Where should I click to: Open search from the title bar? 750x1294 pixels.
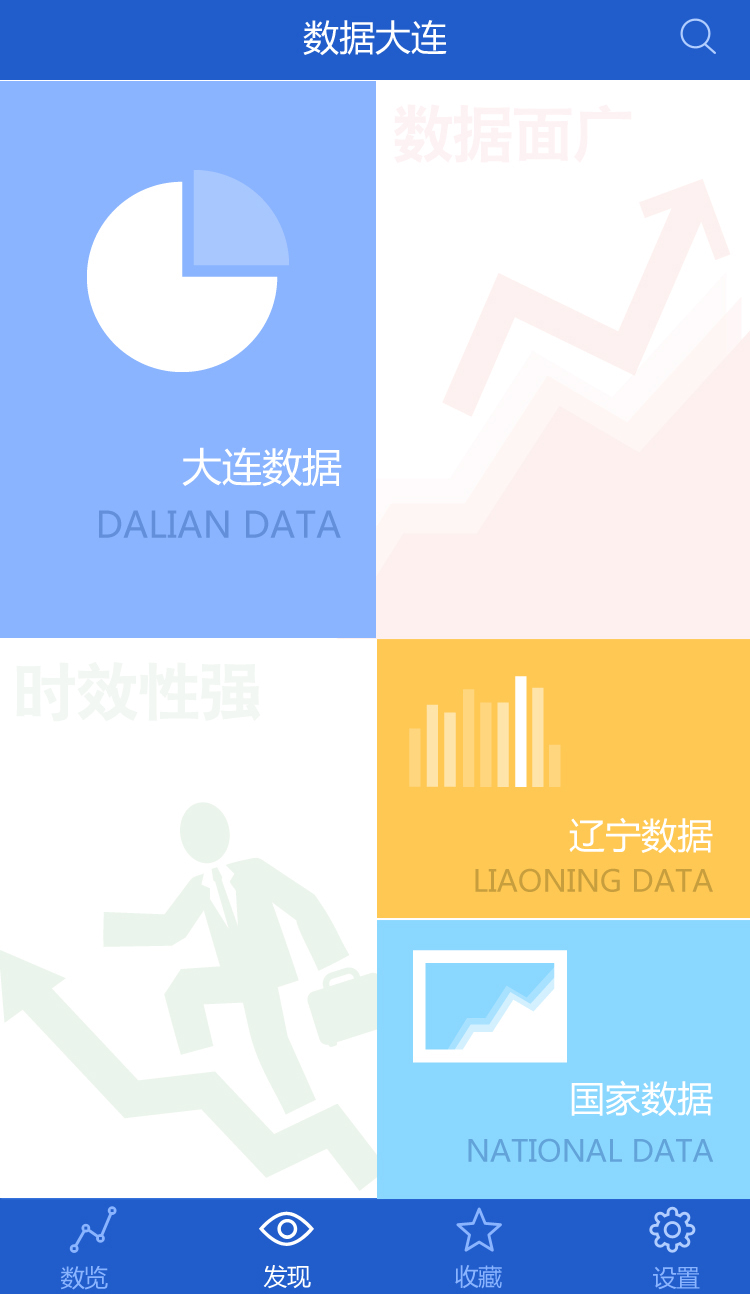pyautogui.click(x=699, y=39)
